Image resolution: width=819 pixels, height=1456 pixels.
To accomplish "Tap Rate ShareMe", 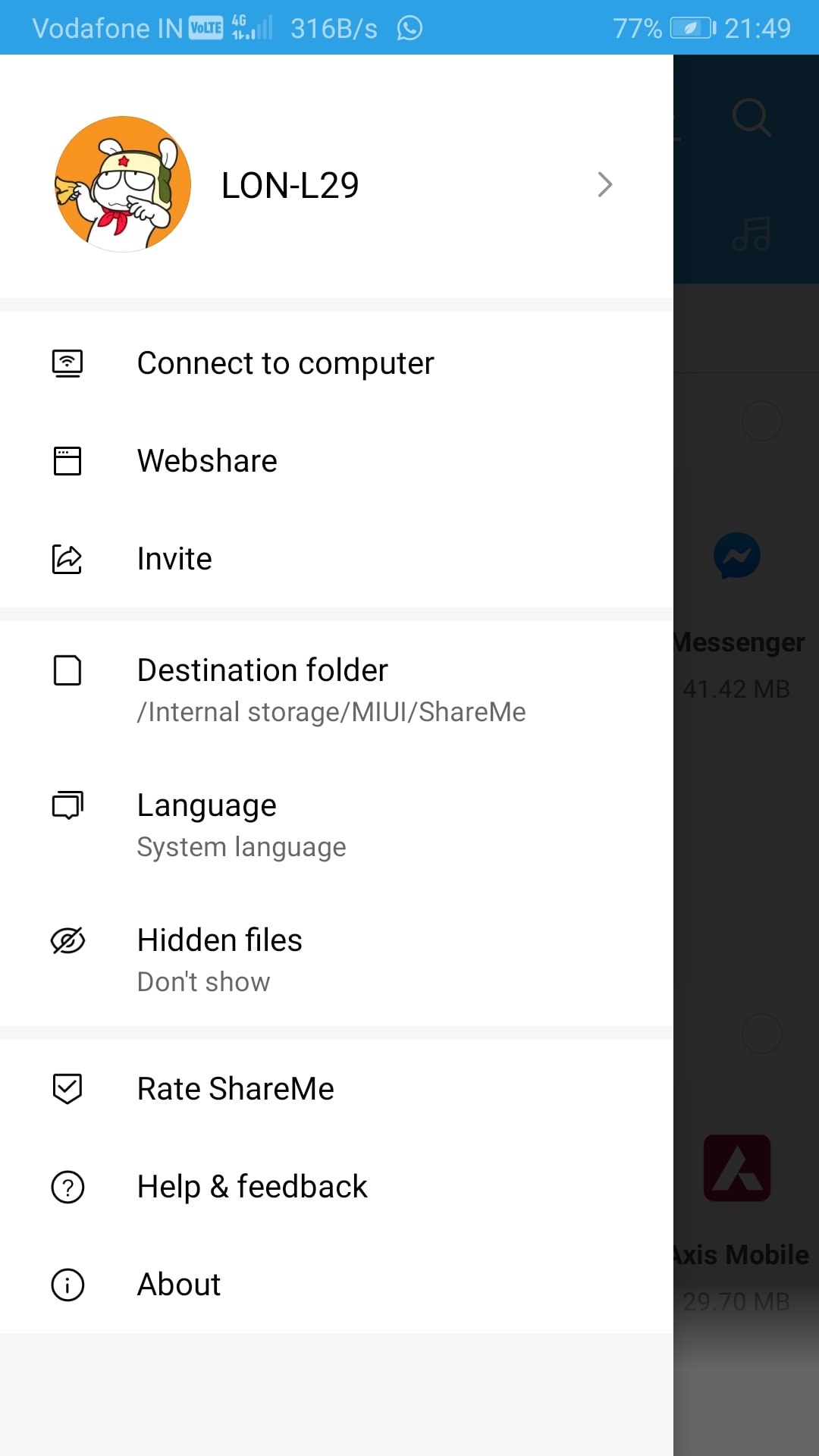I will (x=337, y=1089).
